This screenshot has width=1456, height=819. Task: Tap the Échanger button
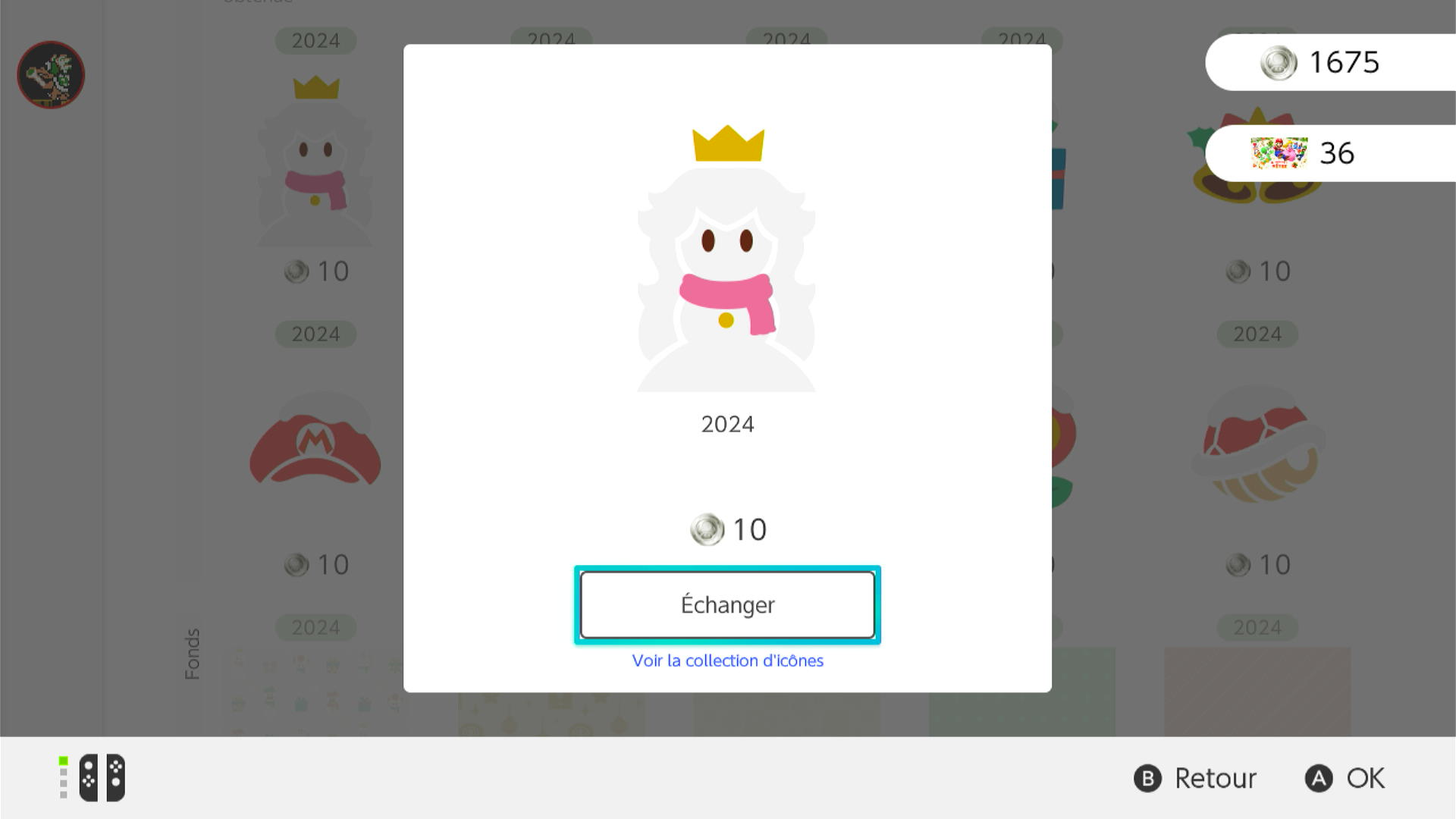pos(727,604)
